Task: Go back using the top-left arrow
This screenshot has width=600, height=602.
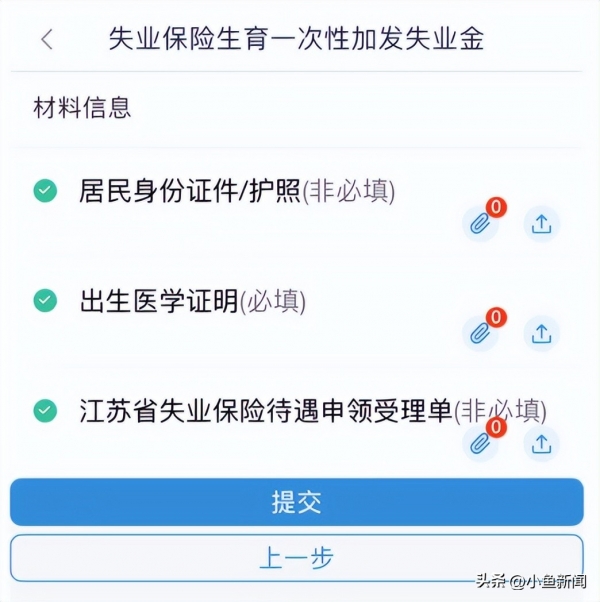Action: tap(47, 40)
